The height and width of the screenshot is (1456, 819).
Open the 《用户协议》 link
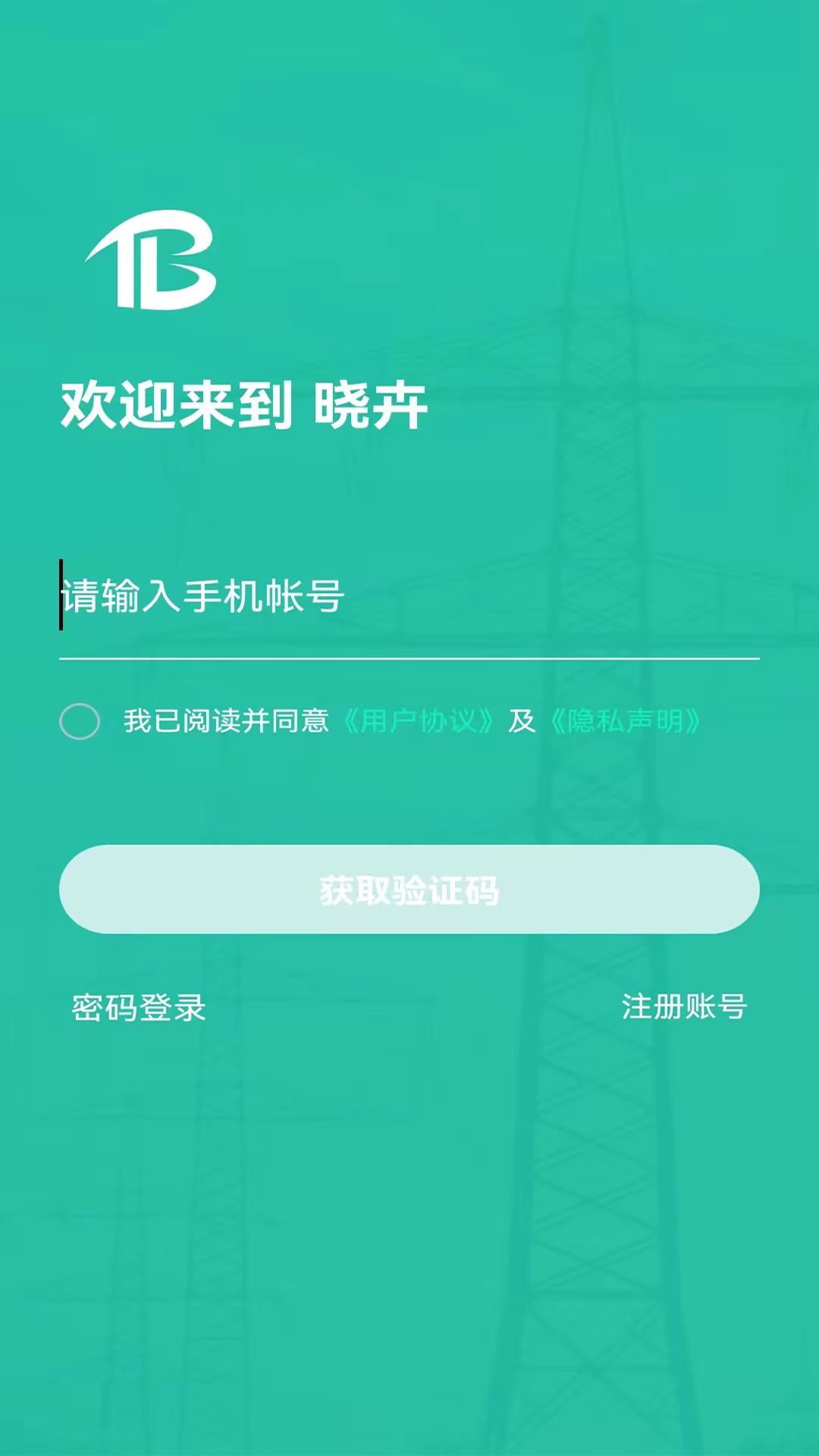pos(418,721)
